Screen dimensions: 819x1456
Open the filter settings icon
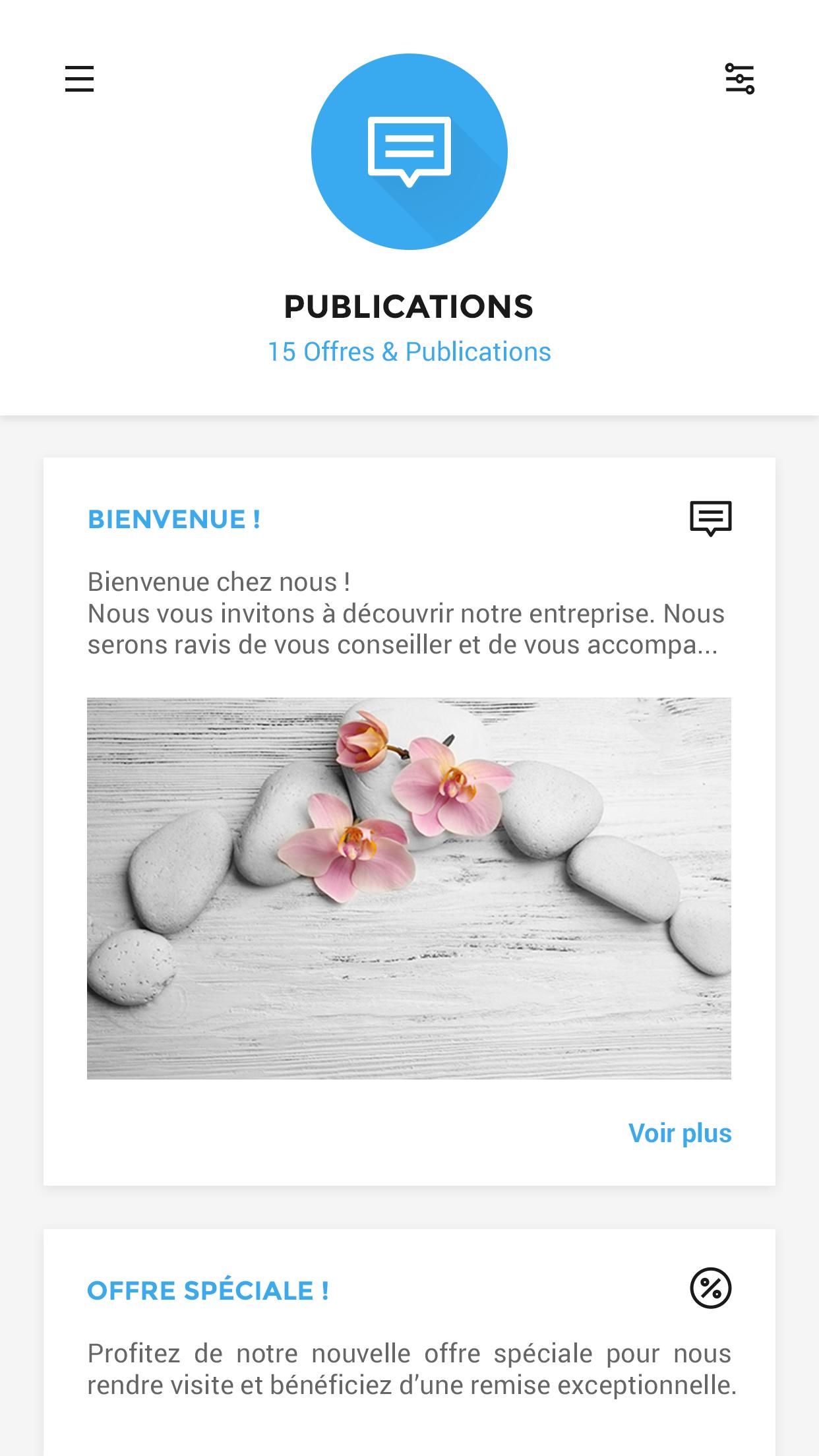tap(739, 78)
